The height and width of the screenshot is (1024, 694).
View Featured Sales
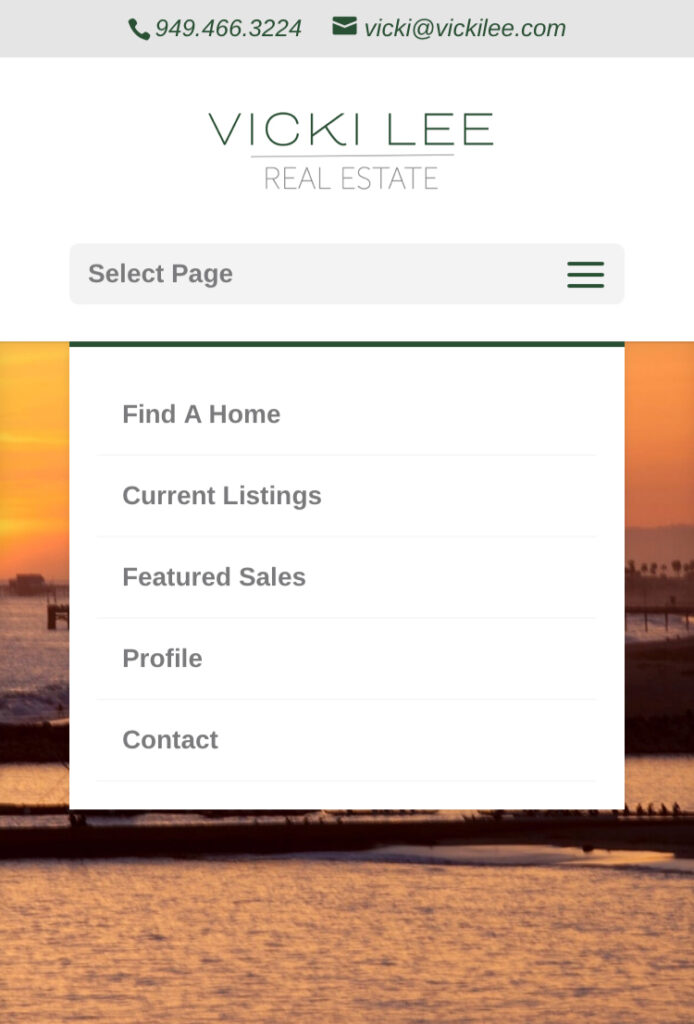pos(214,577)
